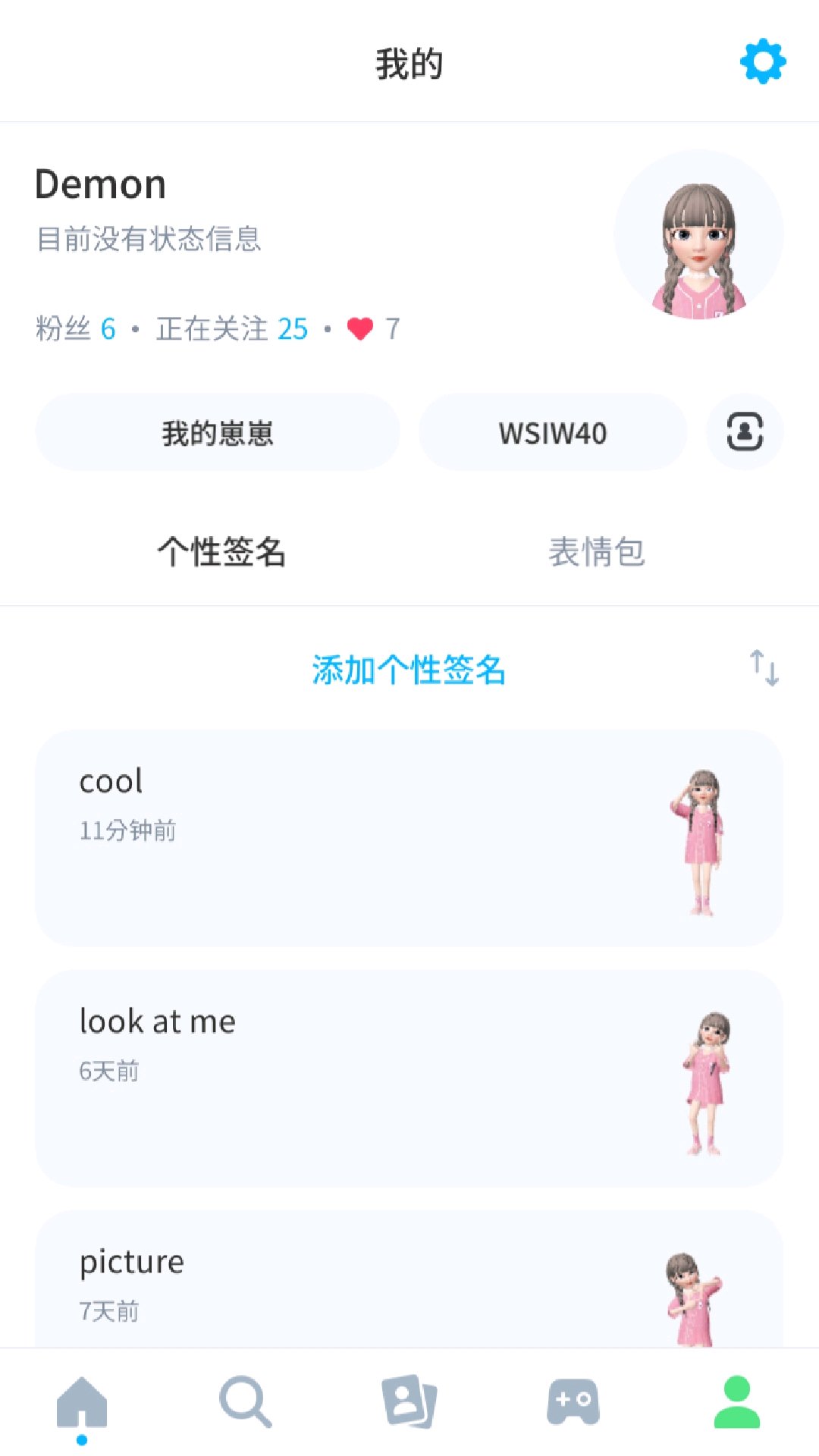This screenshot has height=1456, width=819.
Task: Tap the sort arrows icon
Action: coord(764,668)
